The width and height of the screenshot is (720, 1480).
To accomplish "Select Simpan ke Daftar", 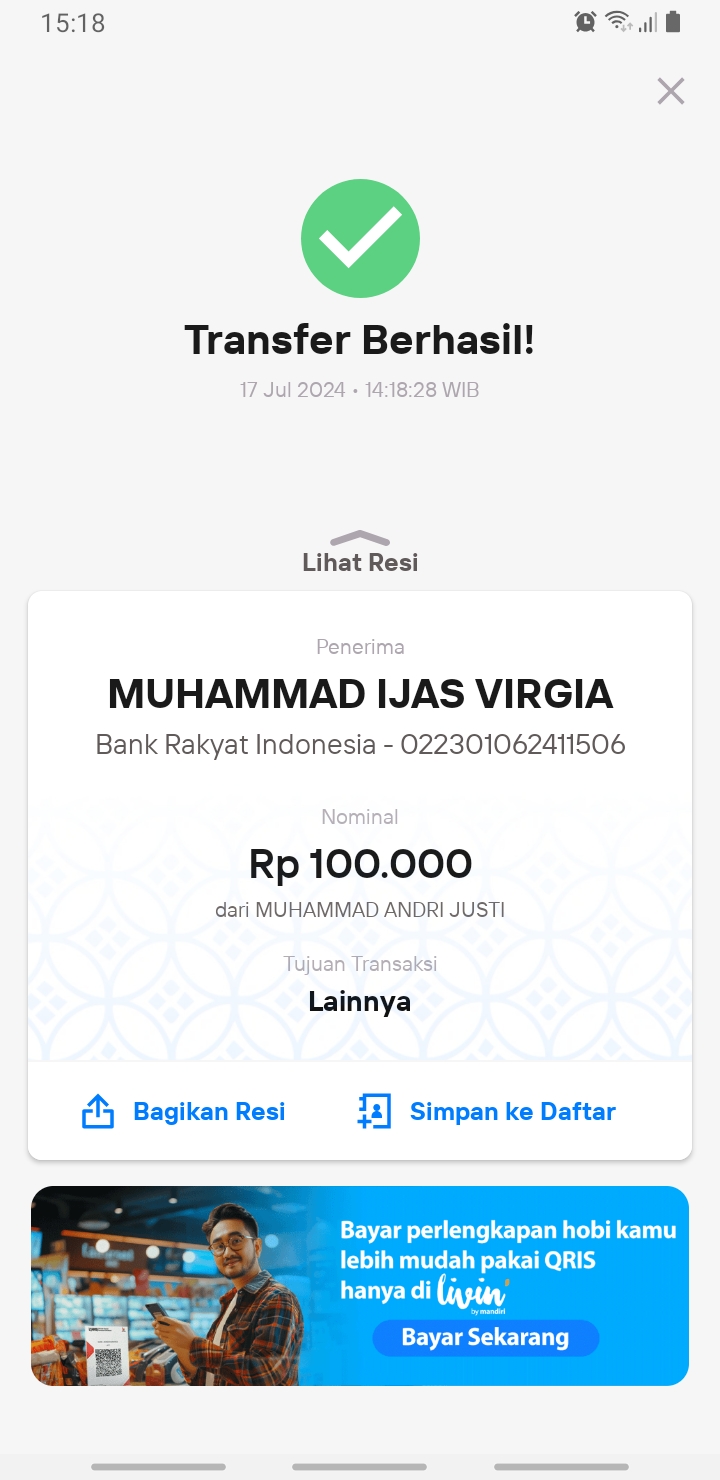I will (486, 1111).
